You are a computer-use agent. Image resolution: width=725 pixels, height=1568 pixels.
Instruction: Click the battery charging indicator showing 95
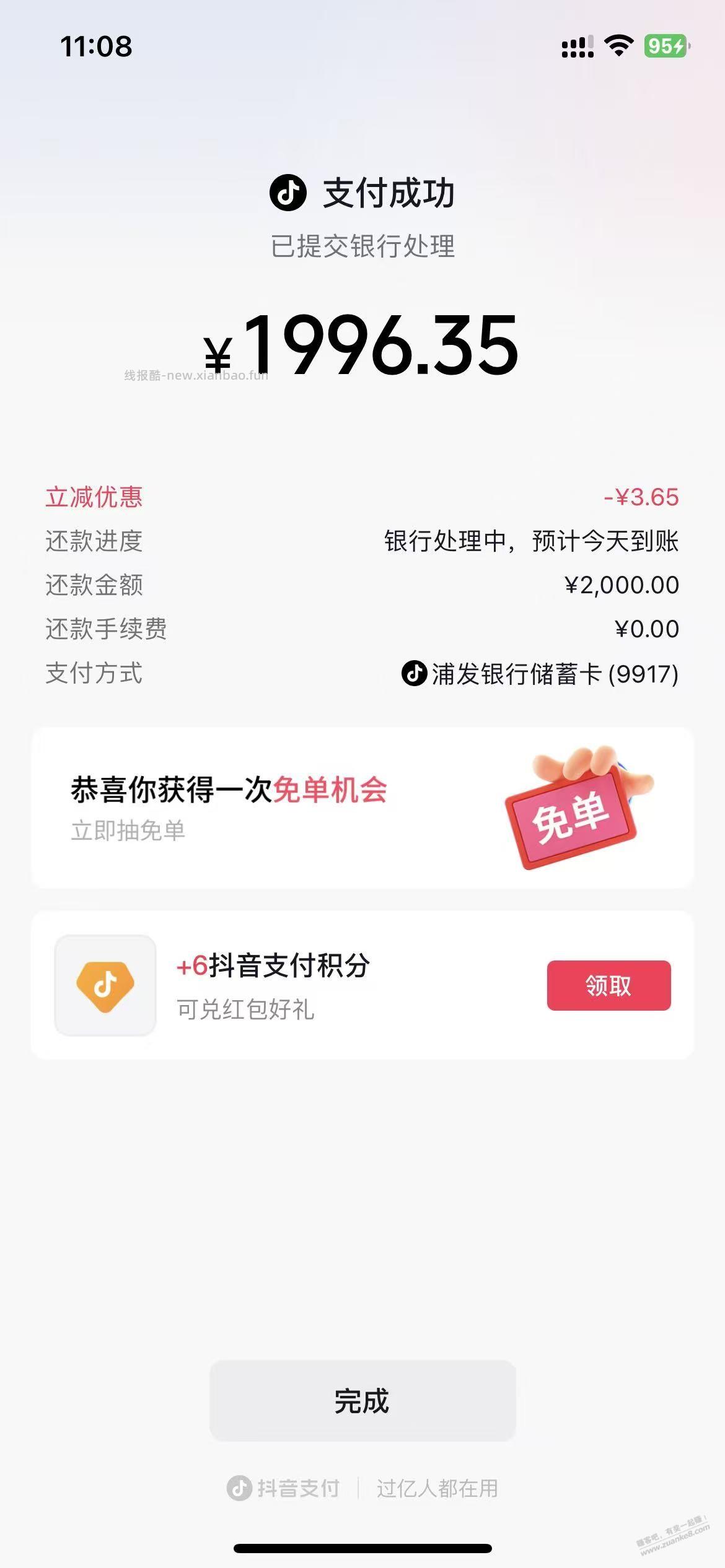(x=667, y=45)
